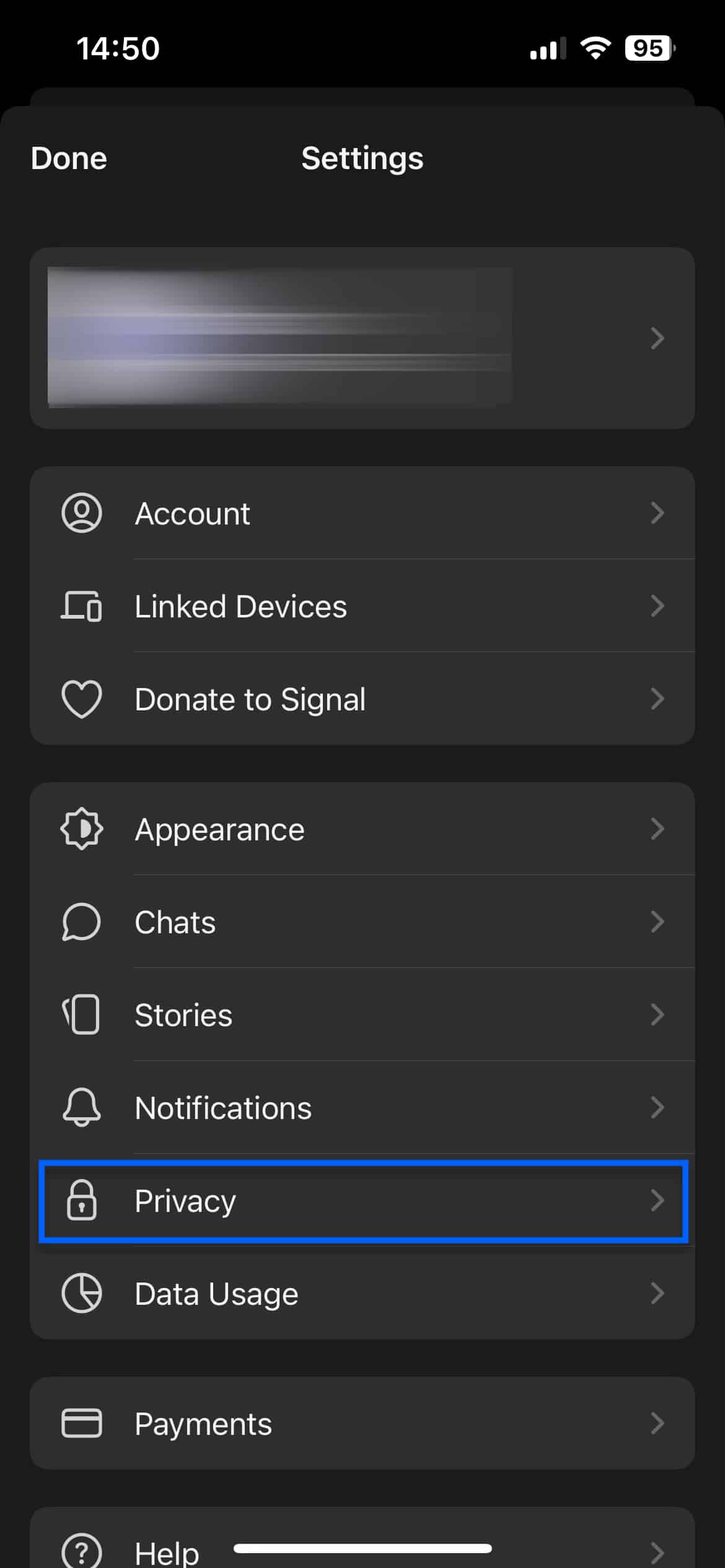Go to Linked Devices
This screenshot has height=1568, width=725.
362,606
